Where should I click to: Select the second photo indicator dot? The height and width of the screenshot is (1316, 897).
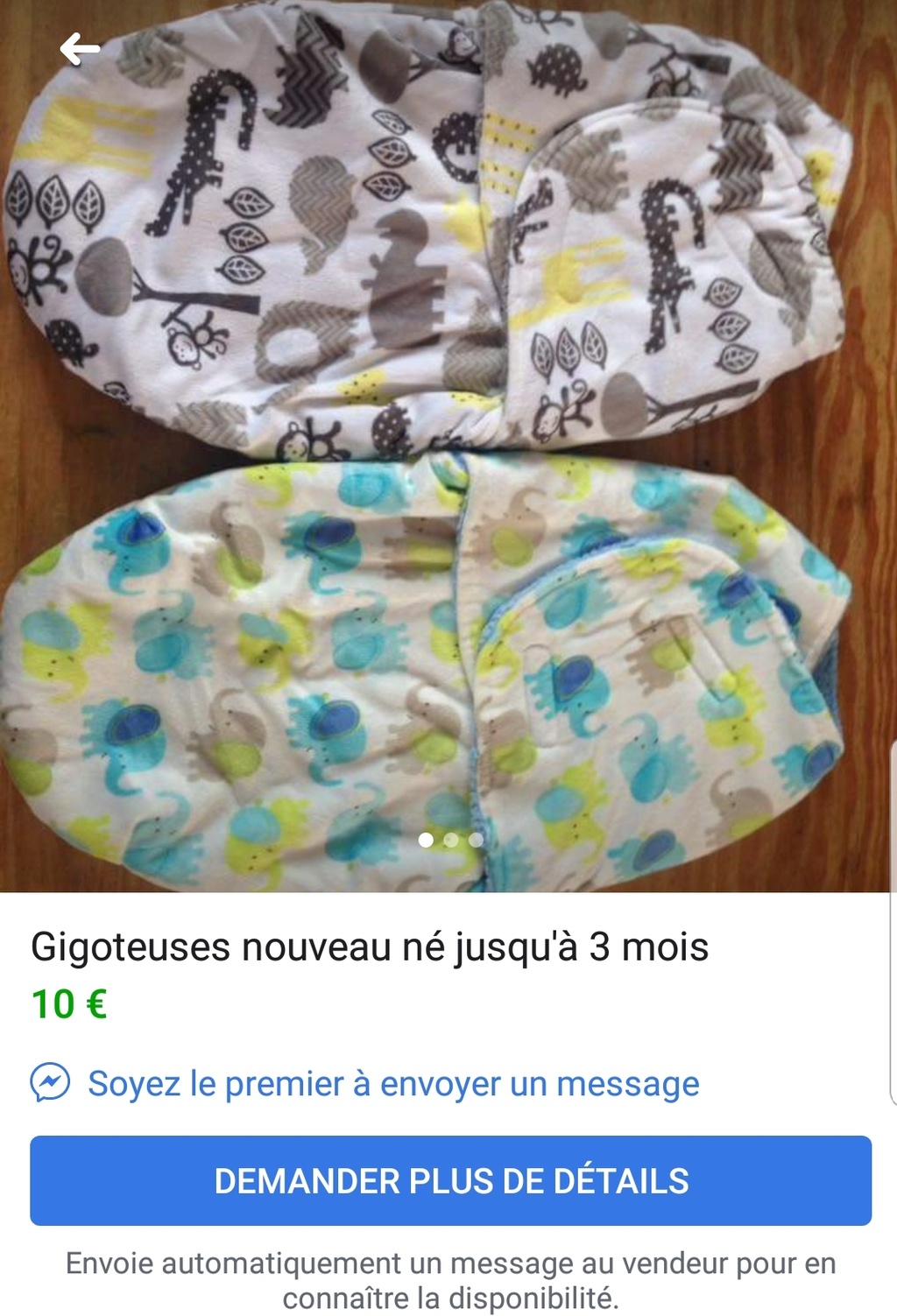click(451, 840)
